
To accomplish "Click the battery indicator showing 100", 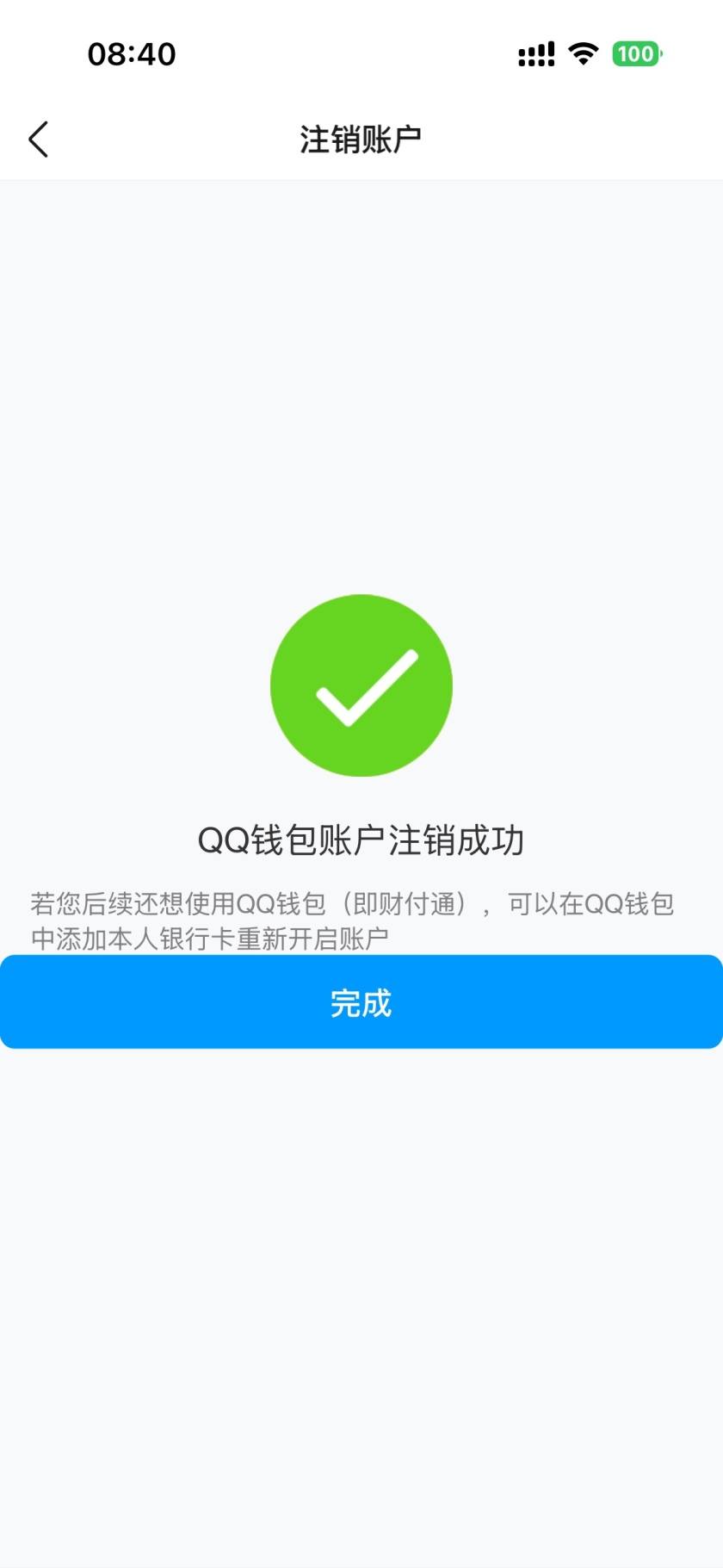I will (634, 53).
